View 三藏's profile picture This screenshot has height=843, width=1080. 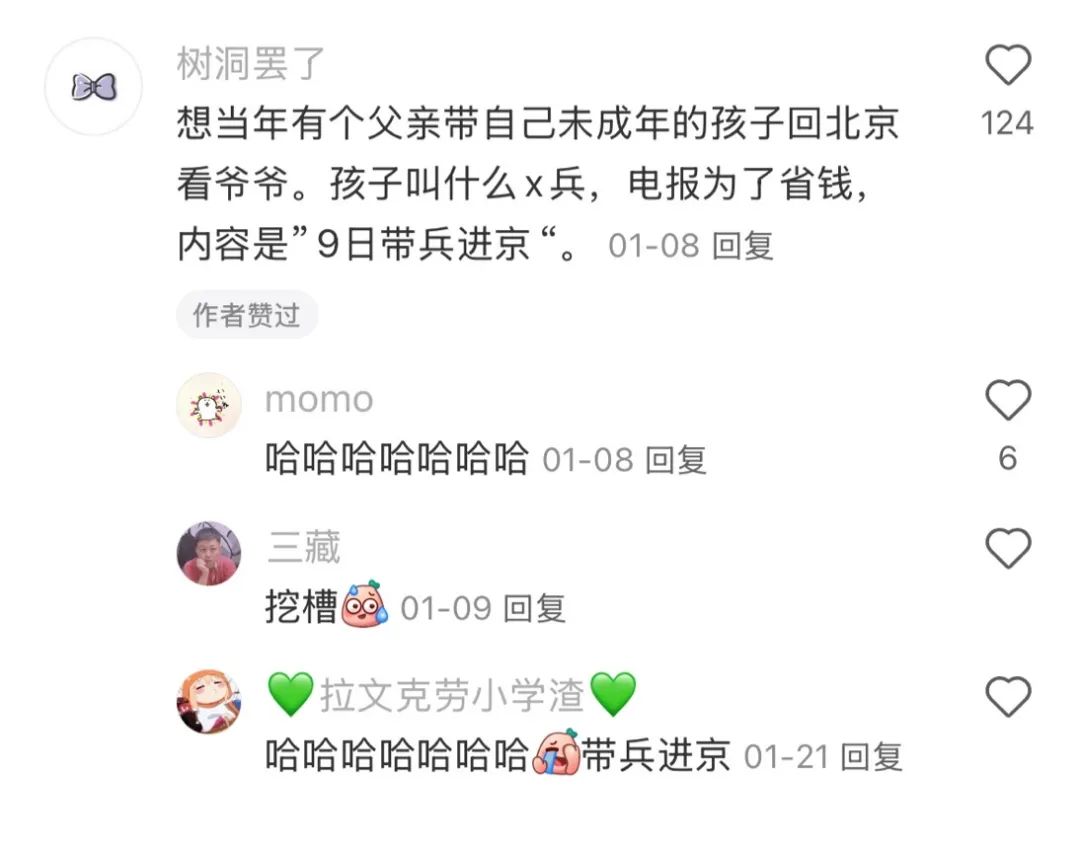(x=209, y=553)
